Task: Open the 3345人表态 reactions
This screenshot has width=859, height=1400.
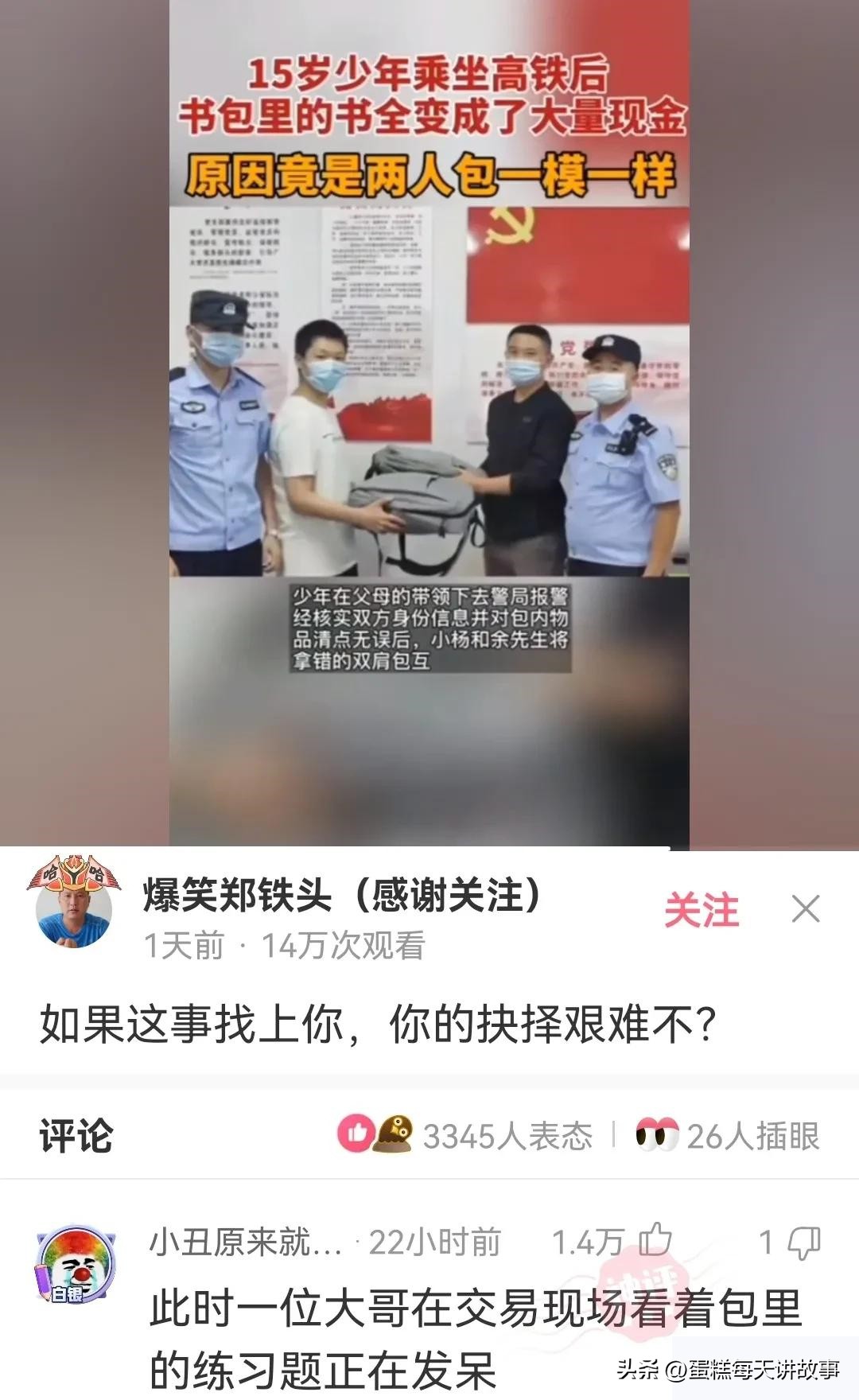Action: pyautogui.click(x=466, y=1135)
